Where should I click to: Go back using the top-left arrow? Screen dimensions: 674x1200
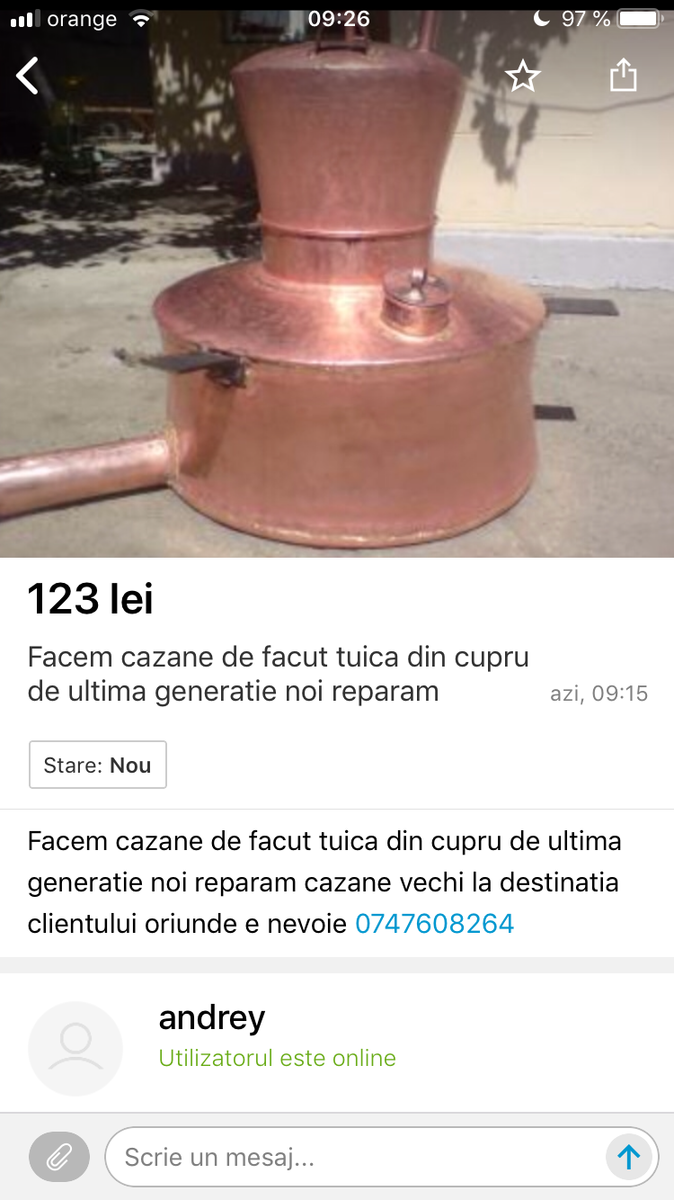(x=28, y=76)
